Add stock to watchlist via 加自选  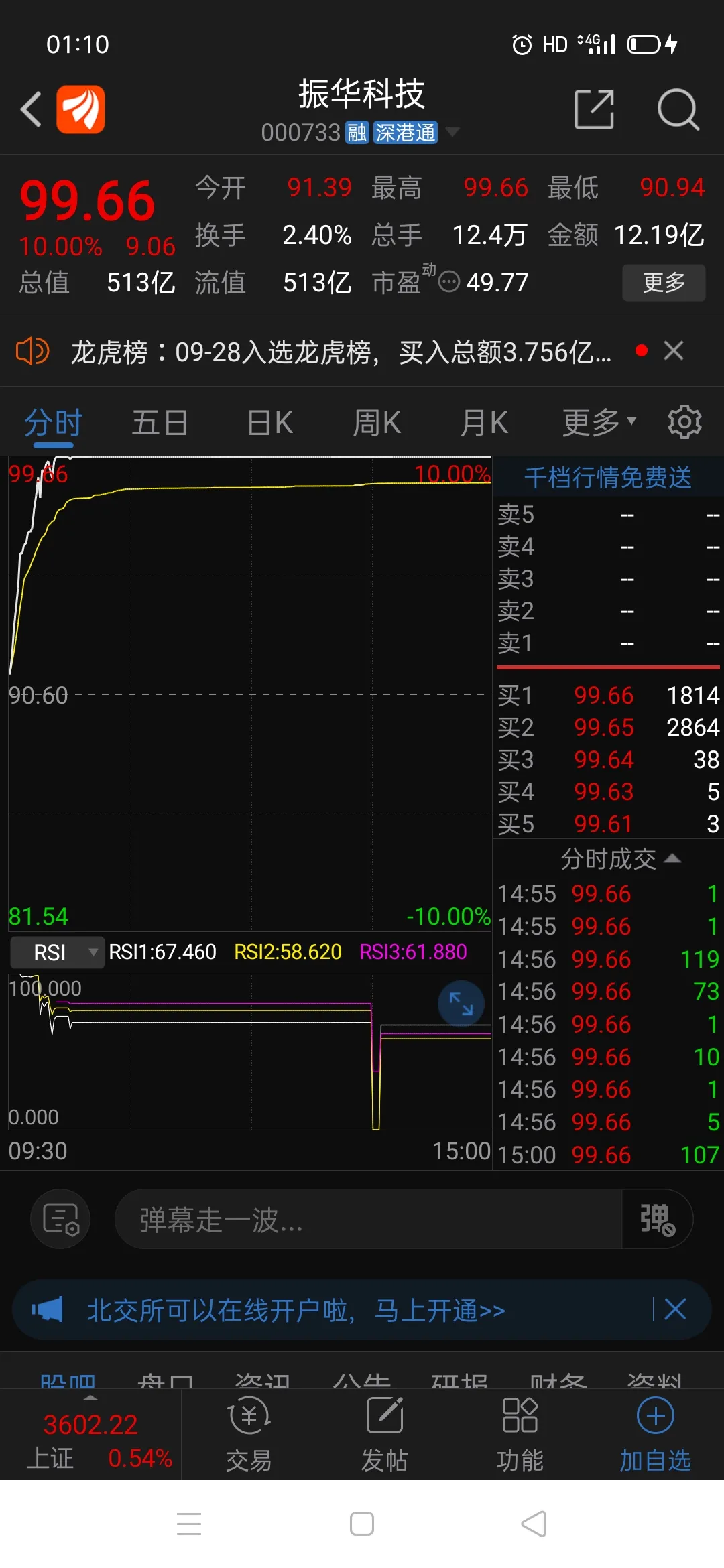click(x=655, y=1433)
